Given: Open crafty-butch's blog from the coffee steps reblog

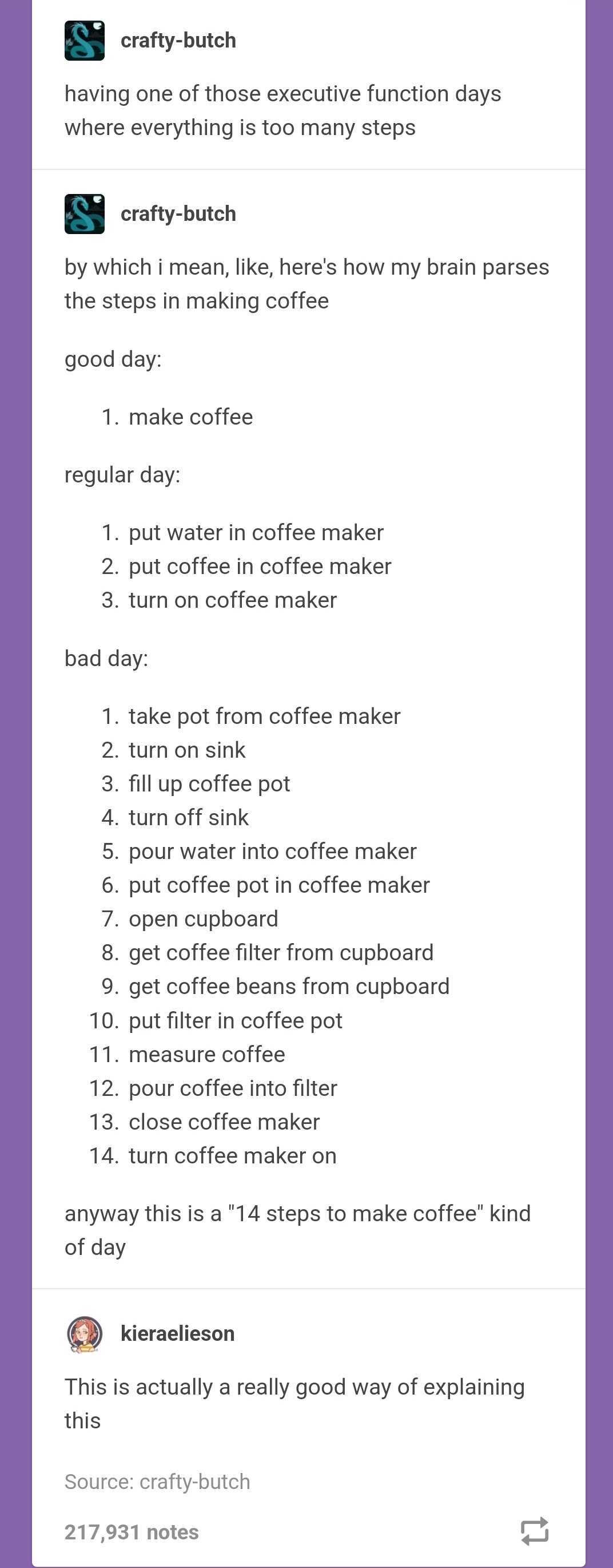Looking at the screenshot, I should (178, 213).
